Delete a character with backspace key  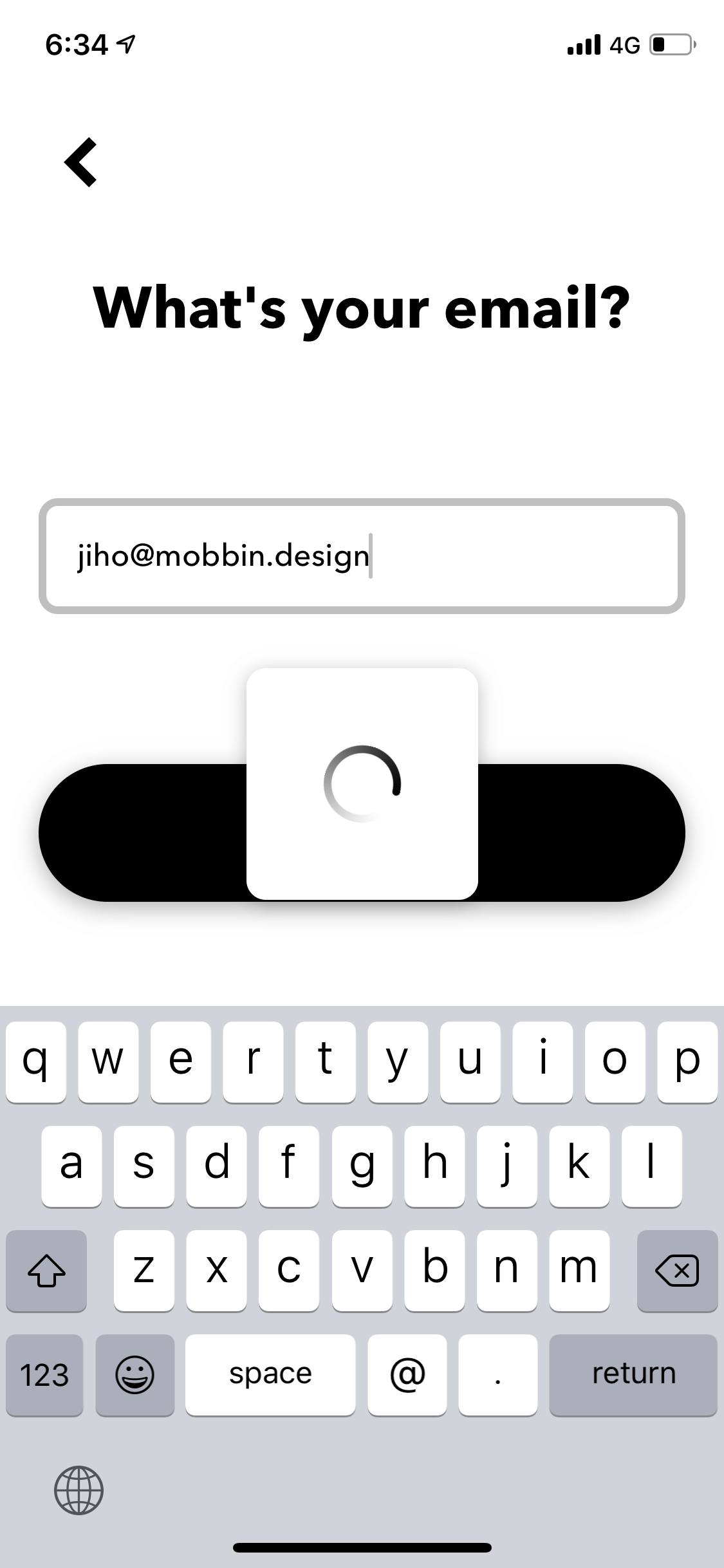pyautogui.click(x=677, y=1270)
